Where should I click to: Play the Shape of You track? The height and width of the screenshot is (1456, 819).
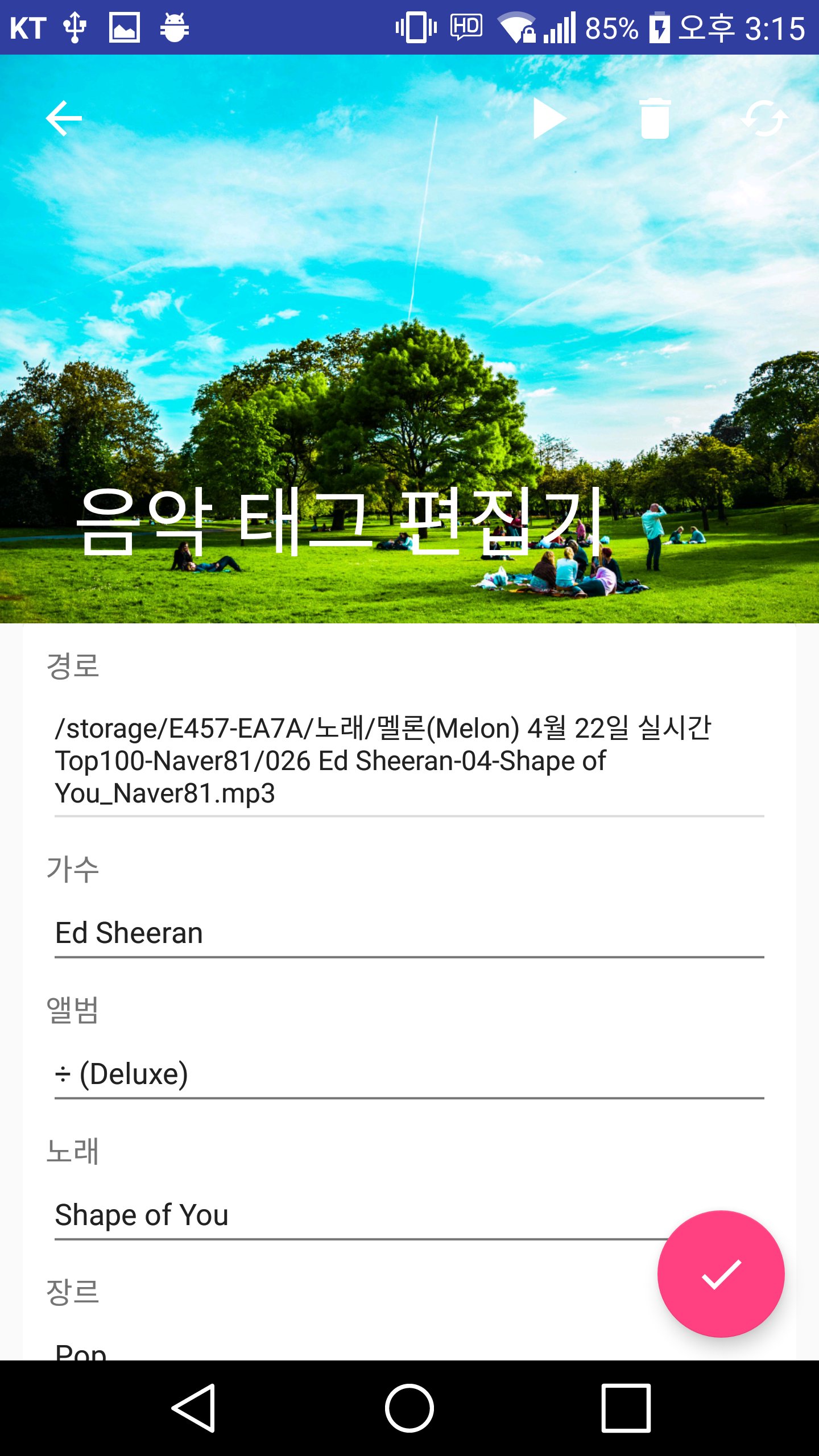548,118
